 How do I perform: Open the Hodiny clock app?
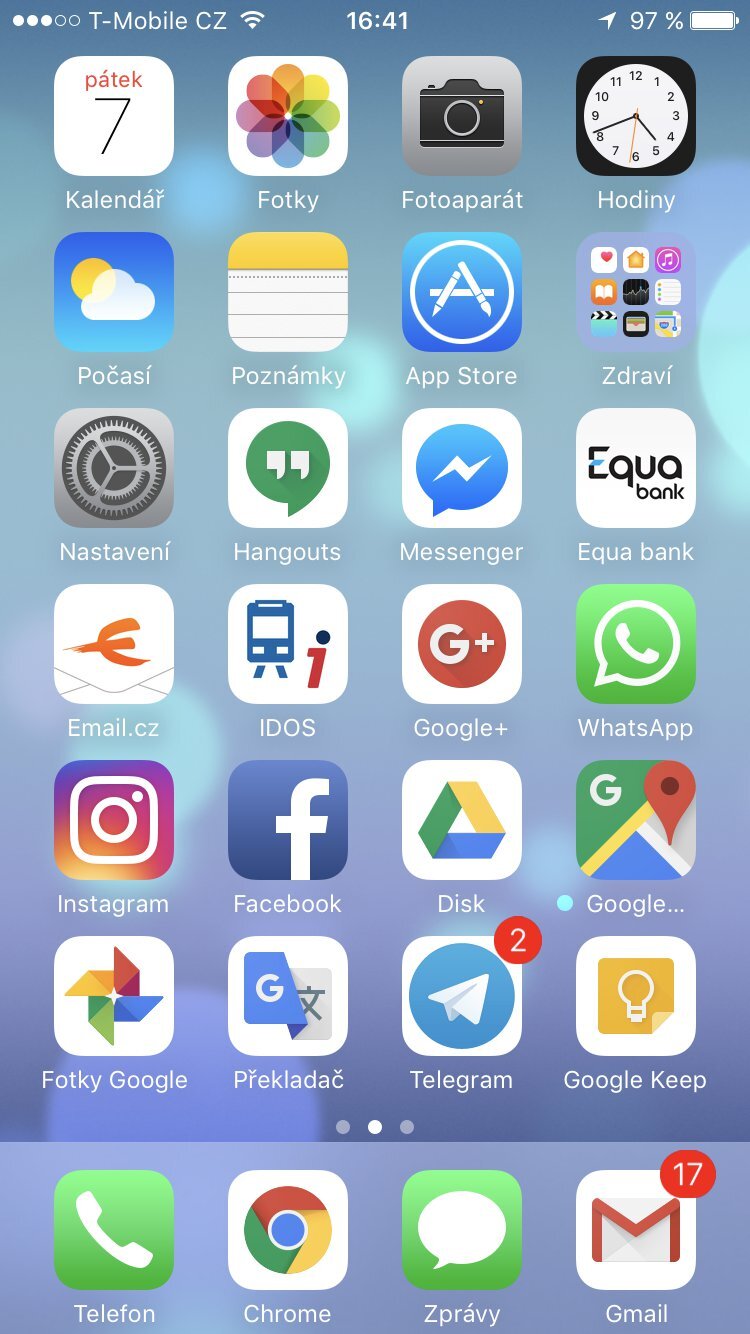pos(635,115)
